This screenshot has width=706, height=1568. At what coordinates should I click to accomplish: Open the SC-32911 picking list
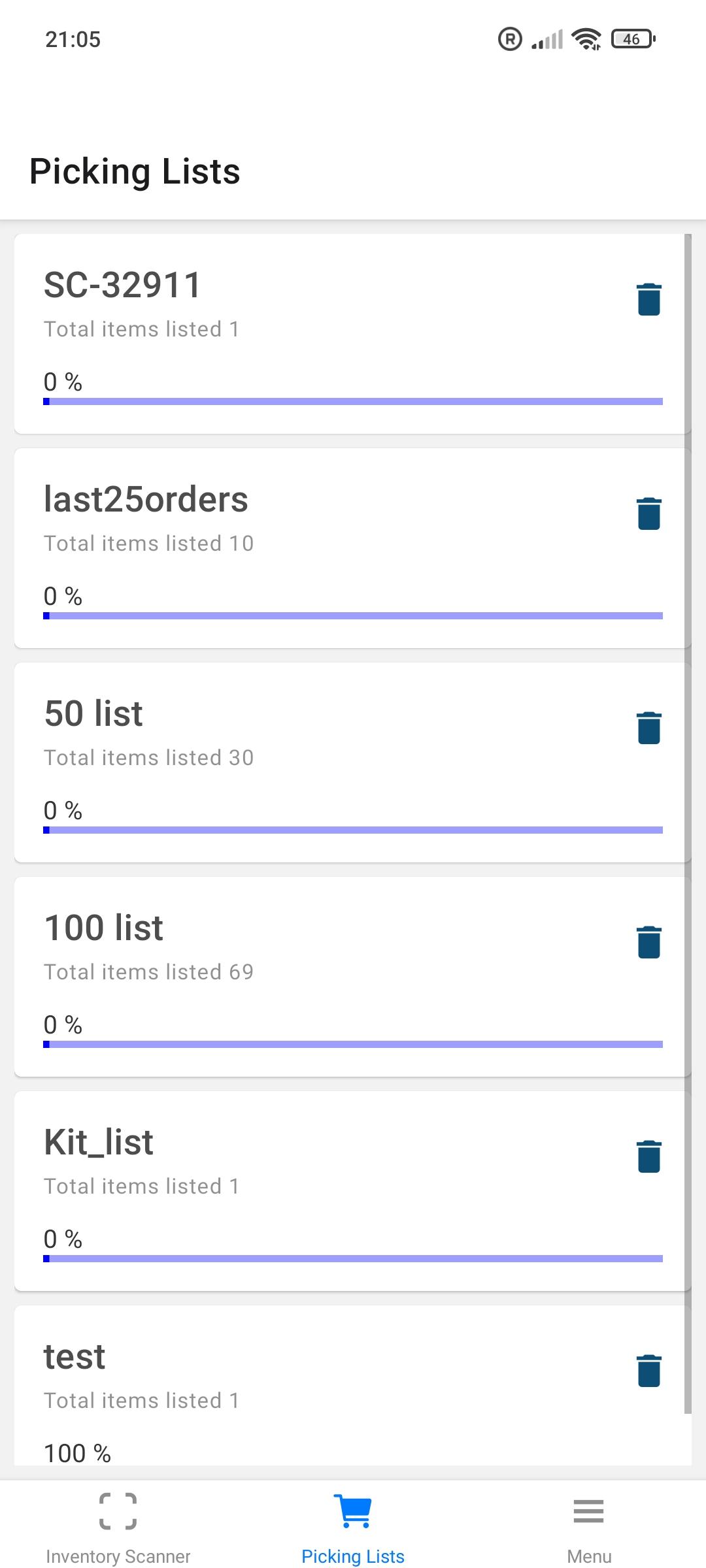pyautogui.click(x=352, y=334)
